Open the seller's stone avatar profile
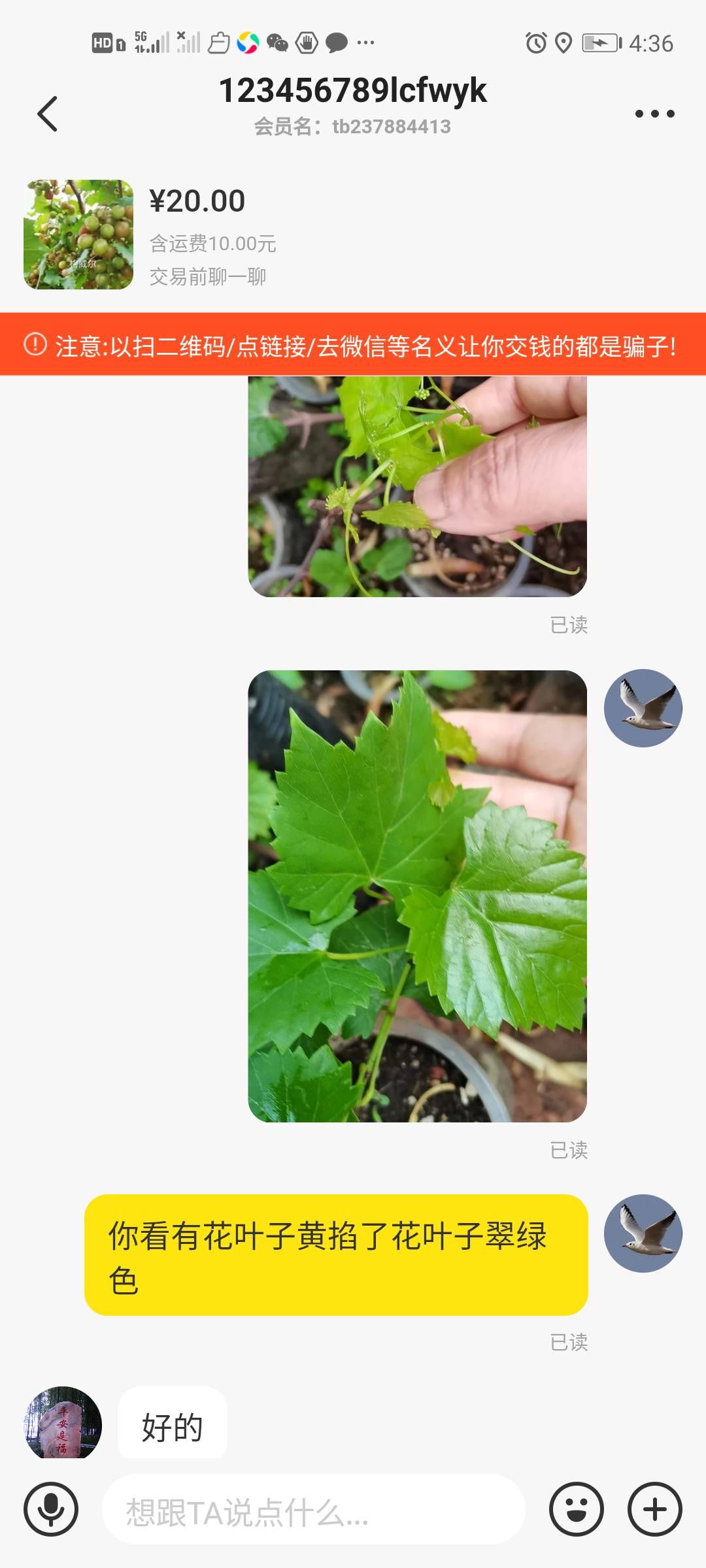 coord(63,1423)
